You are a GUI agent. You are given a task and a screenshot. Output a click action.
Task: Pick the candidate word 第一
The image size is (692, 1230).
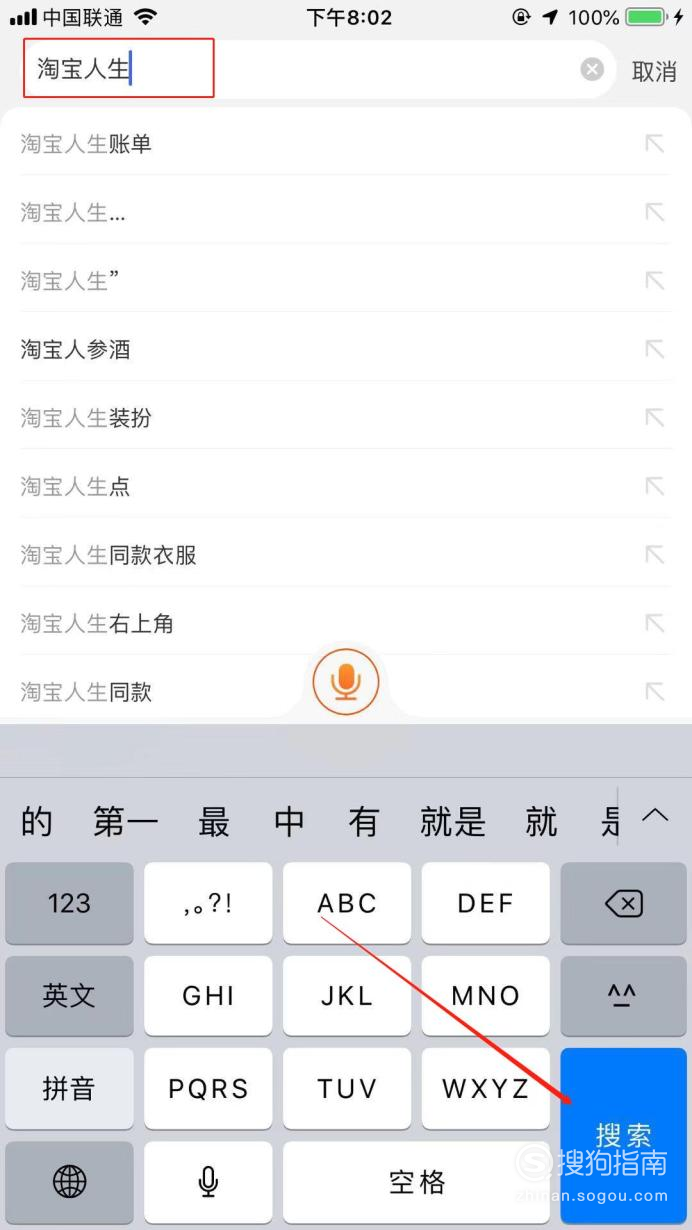(126, 822)
